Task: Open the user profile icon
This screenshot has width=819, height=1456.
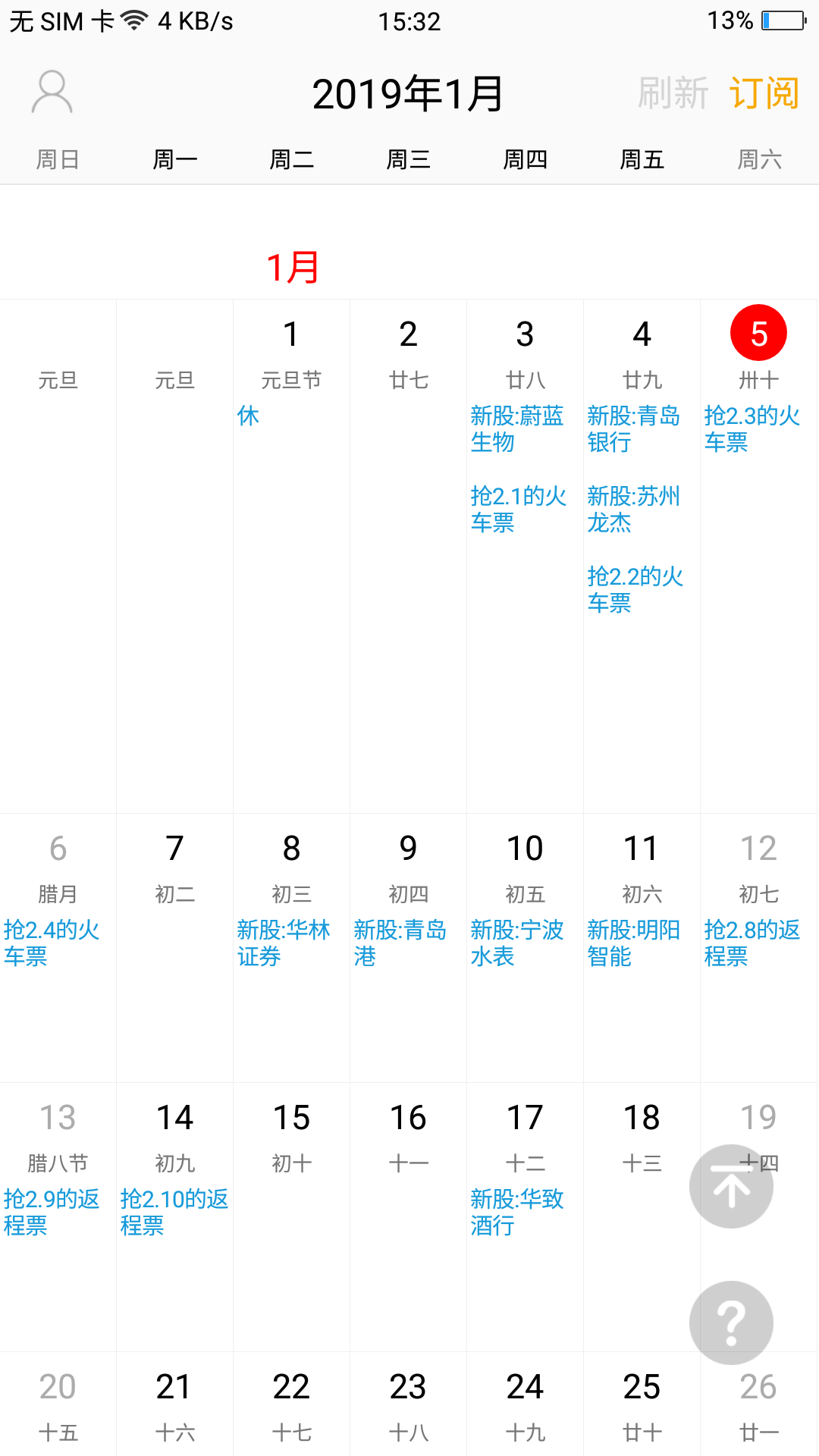Action: pos(52,93)
